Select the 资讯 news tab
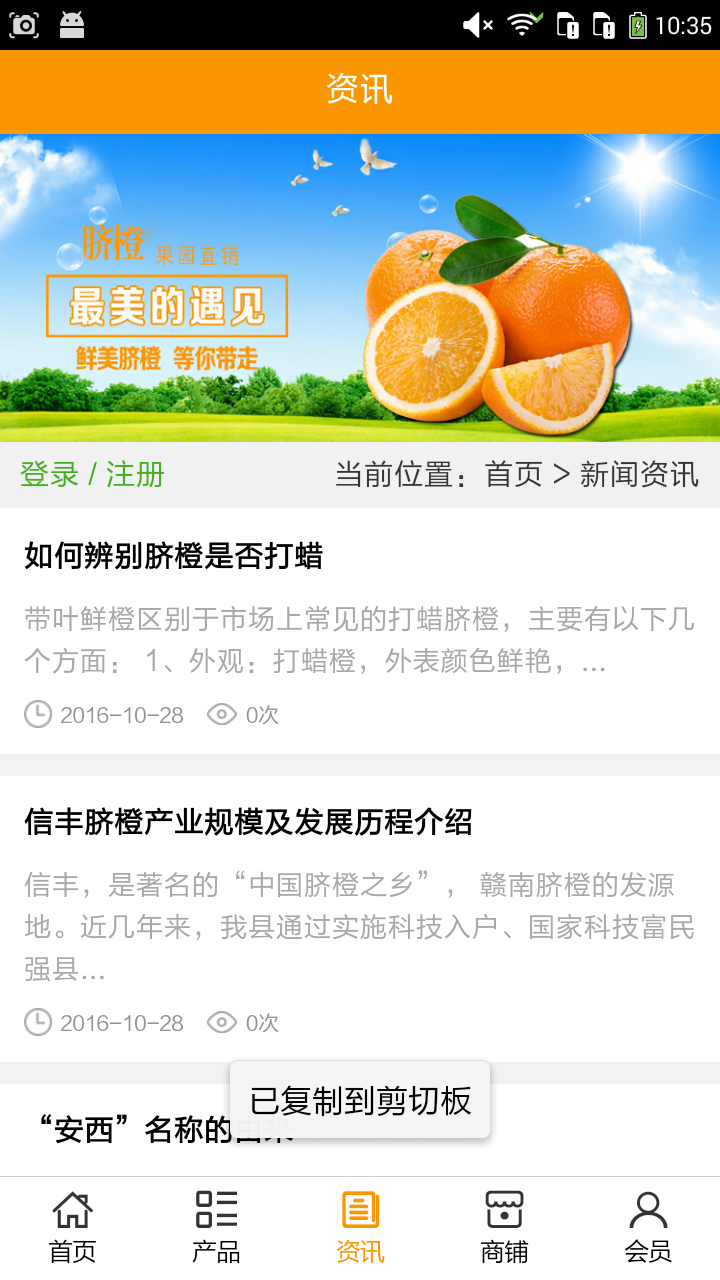 pyautogui.click(x=360, y=1227)
